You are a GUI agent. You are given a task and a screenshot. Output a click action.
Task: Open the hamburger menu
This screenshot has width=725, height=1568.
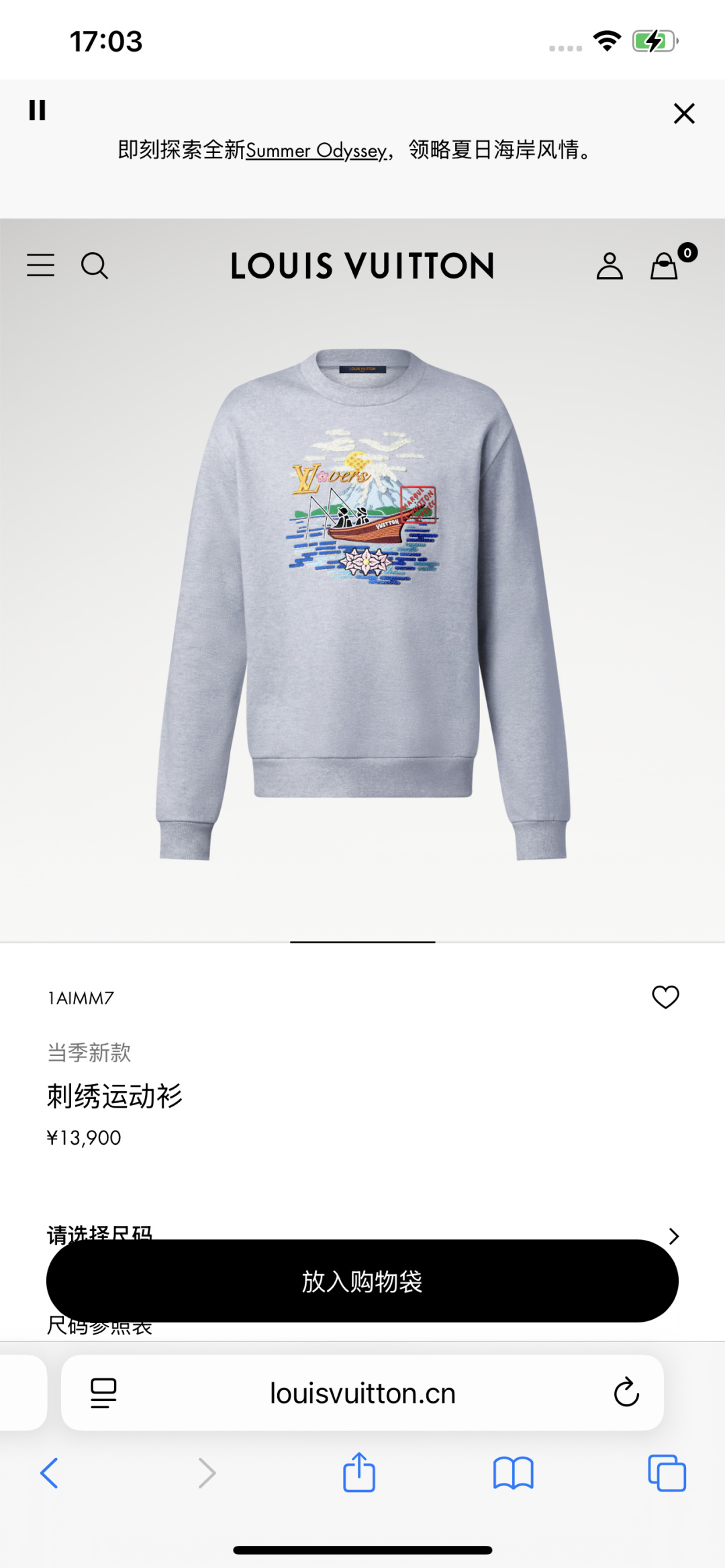[x=41, y=266]
